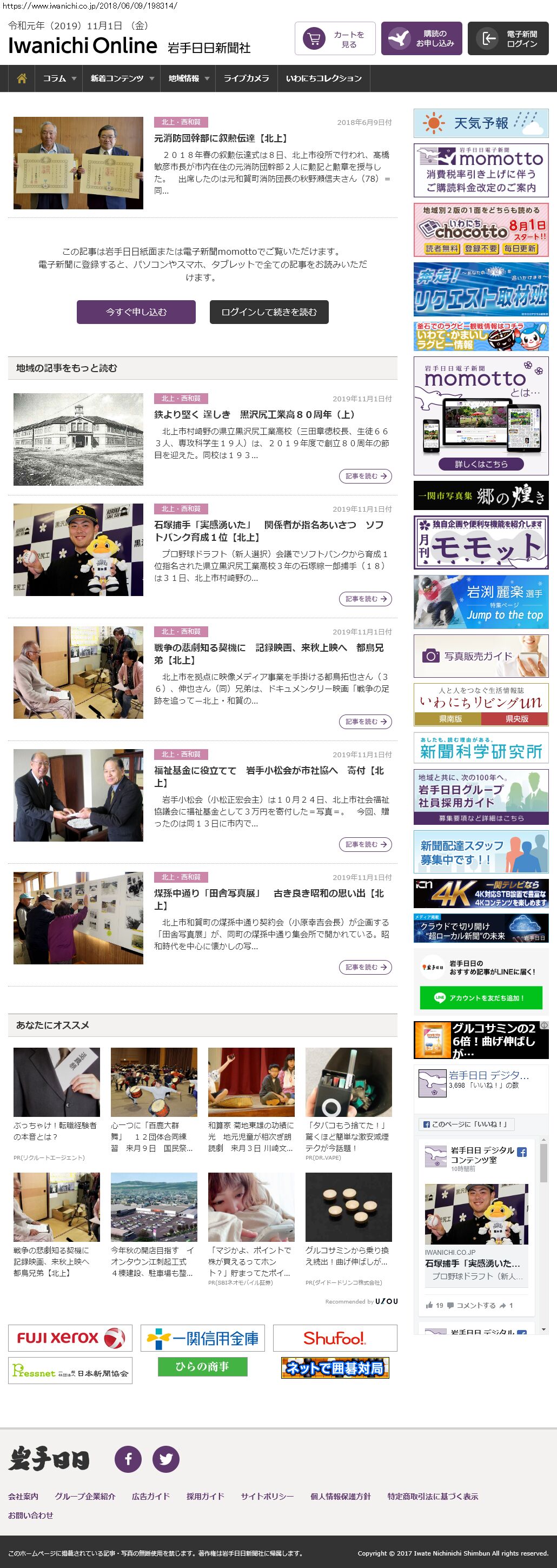The image size is (557, 1568).
Task: Tap 購読のお申し込み subscription button
Action: click(421, 39)
